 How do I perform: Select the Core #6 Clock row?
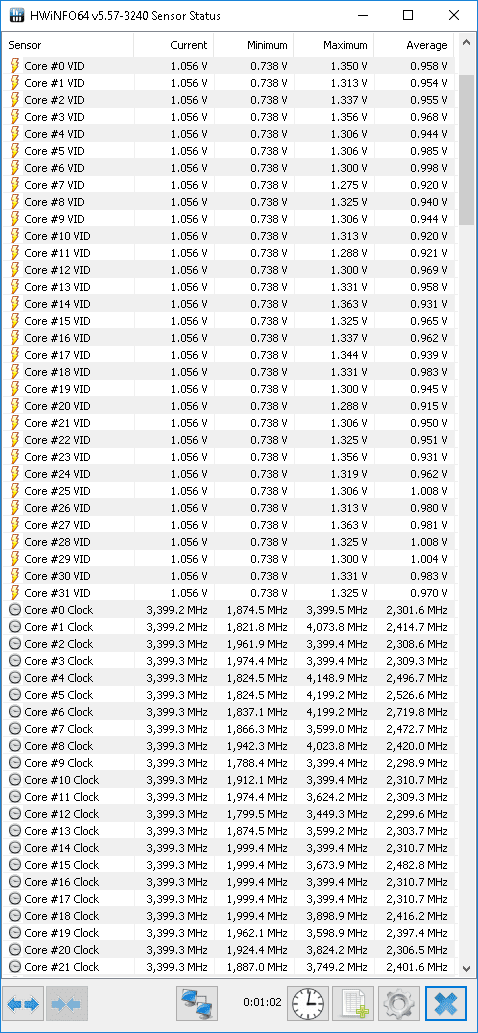[x=230, y=712]
